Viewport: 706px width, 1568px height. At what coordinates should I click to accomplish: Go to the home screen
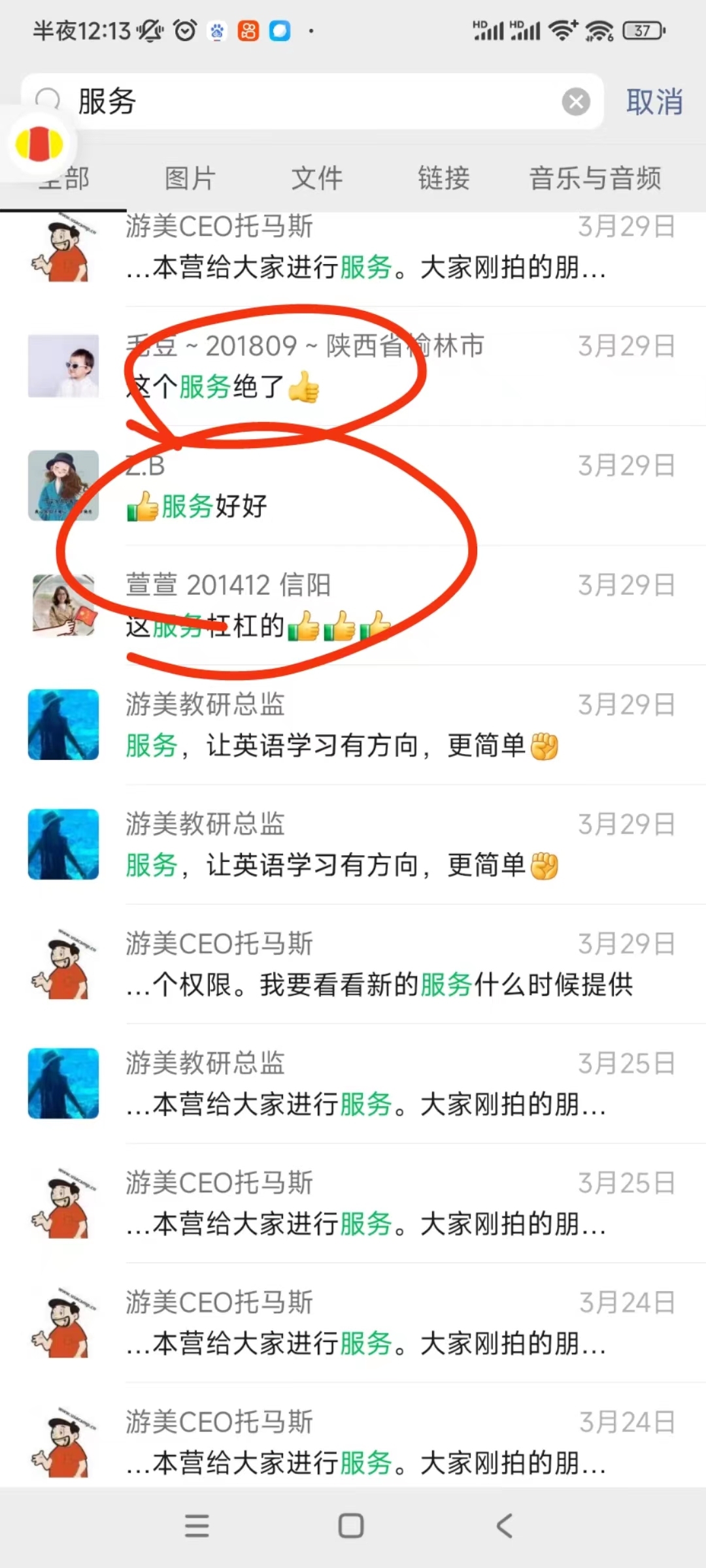tap(351, 1526)
